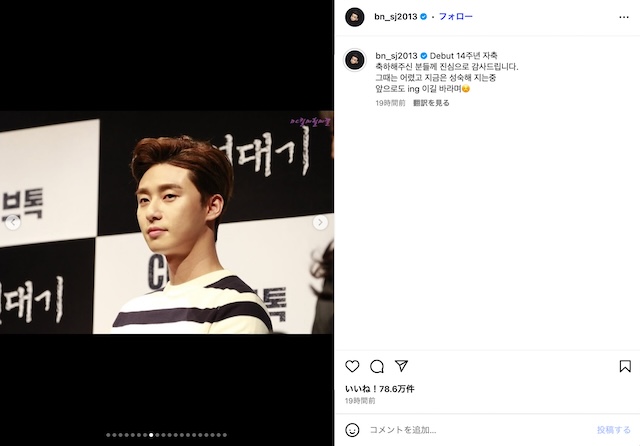Tap 翻訳を見る to translate the caption

(429, 103)
